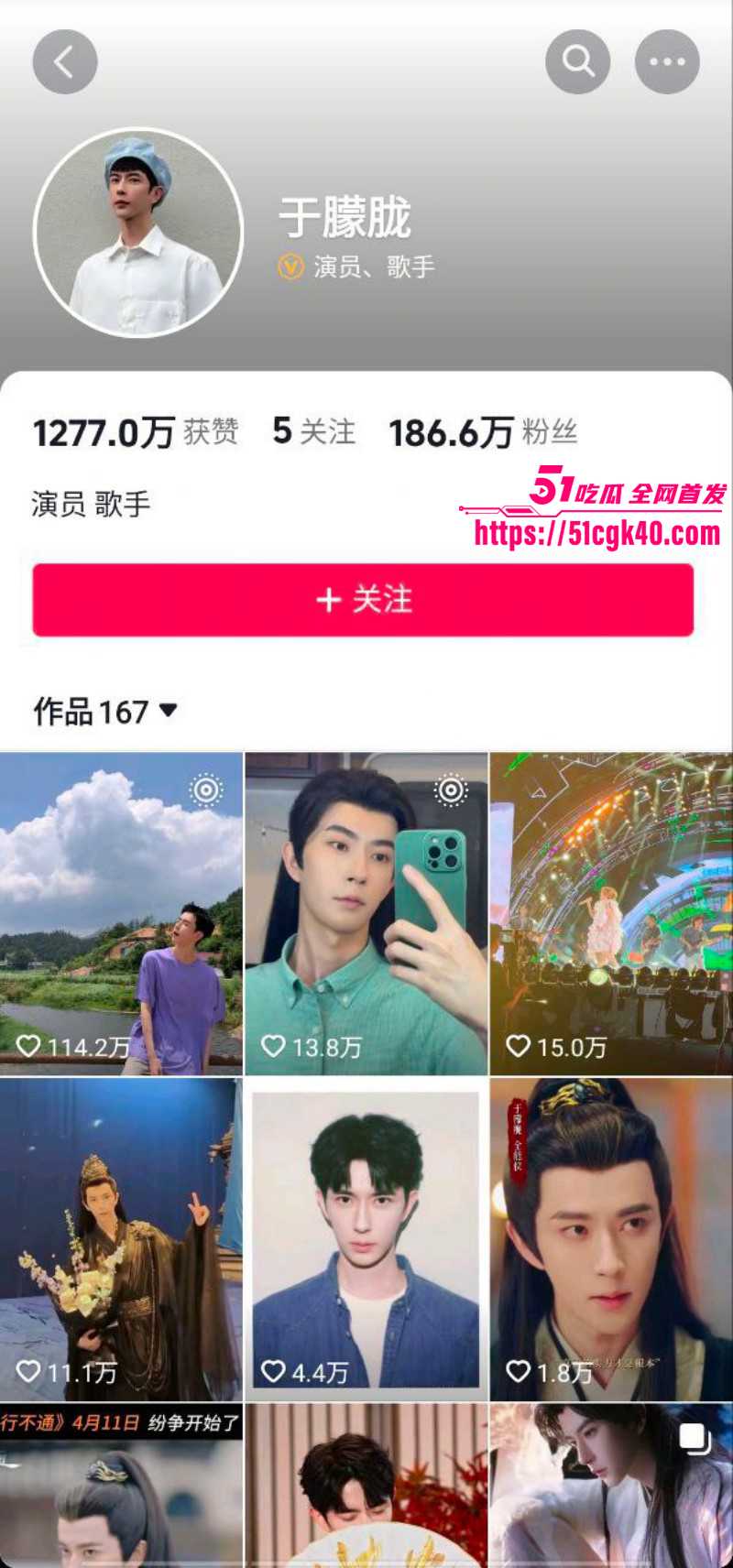Open the ID photo post with 4.4万 likes
Viewport: 733px width, 1568px height.
coord(366,1239)
